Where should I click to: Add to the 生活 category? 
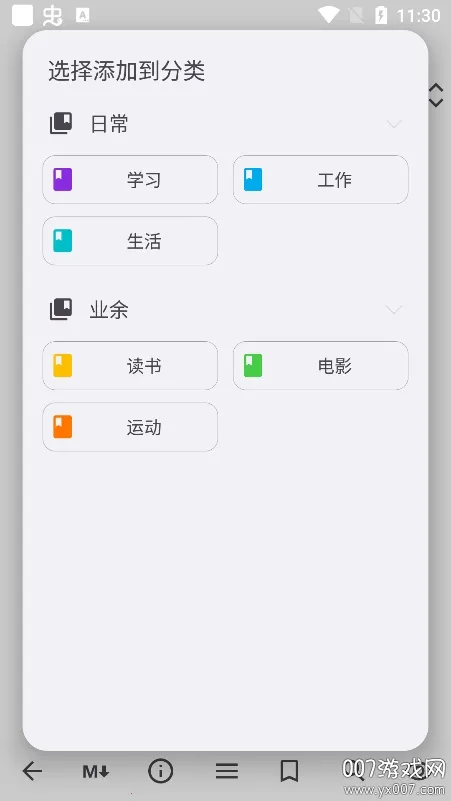130,241
